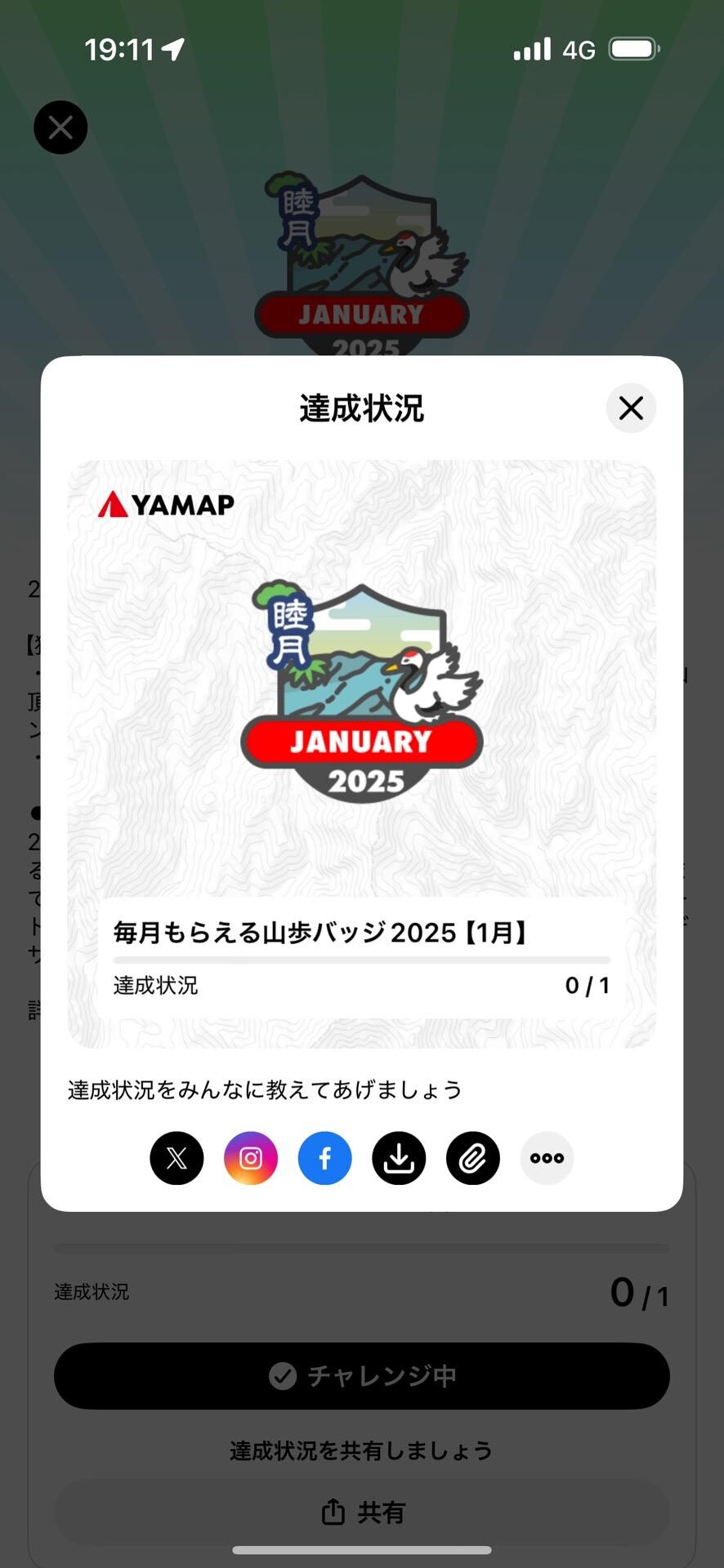Open more sharing options with the ellipsis icon

click(x=547, y=1158)
